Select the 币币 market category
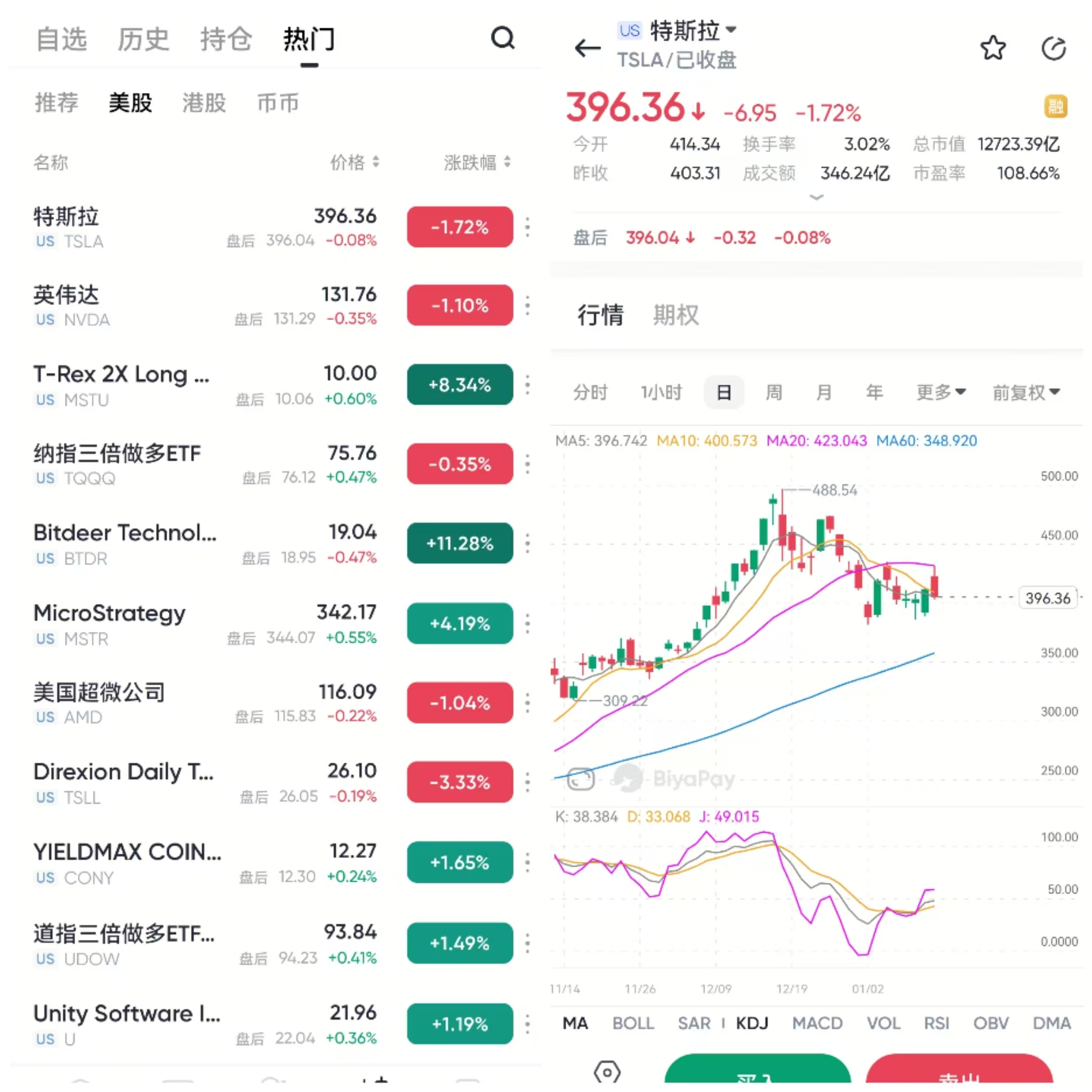 click(278, 103)
